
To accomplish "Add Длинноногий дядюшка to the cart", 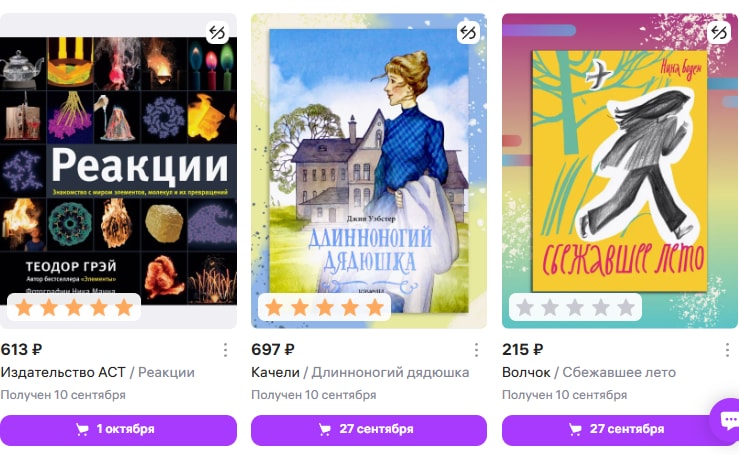I will (x=368, y=430).
